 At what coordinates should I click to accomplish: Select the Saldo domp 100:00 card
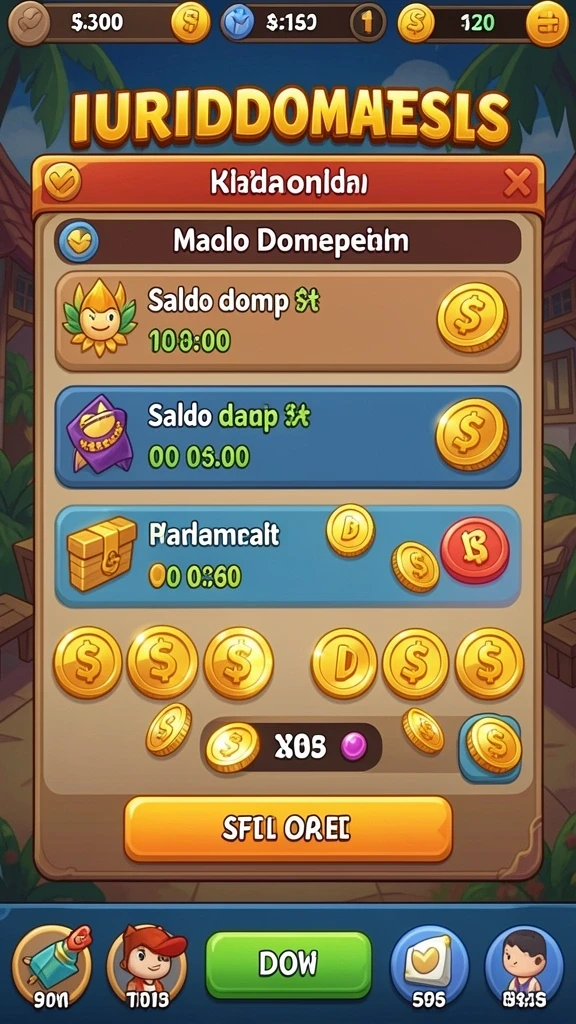click(x=288, y=321)
